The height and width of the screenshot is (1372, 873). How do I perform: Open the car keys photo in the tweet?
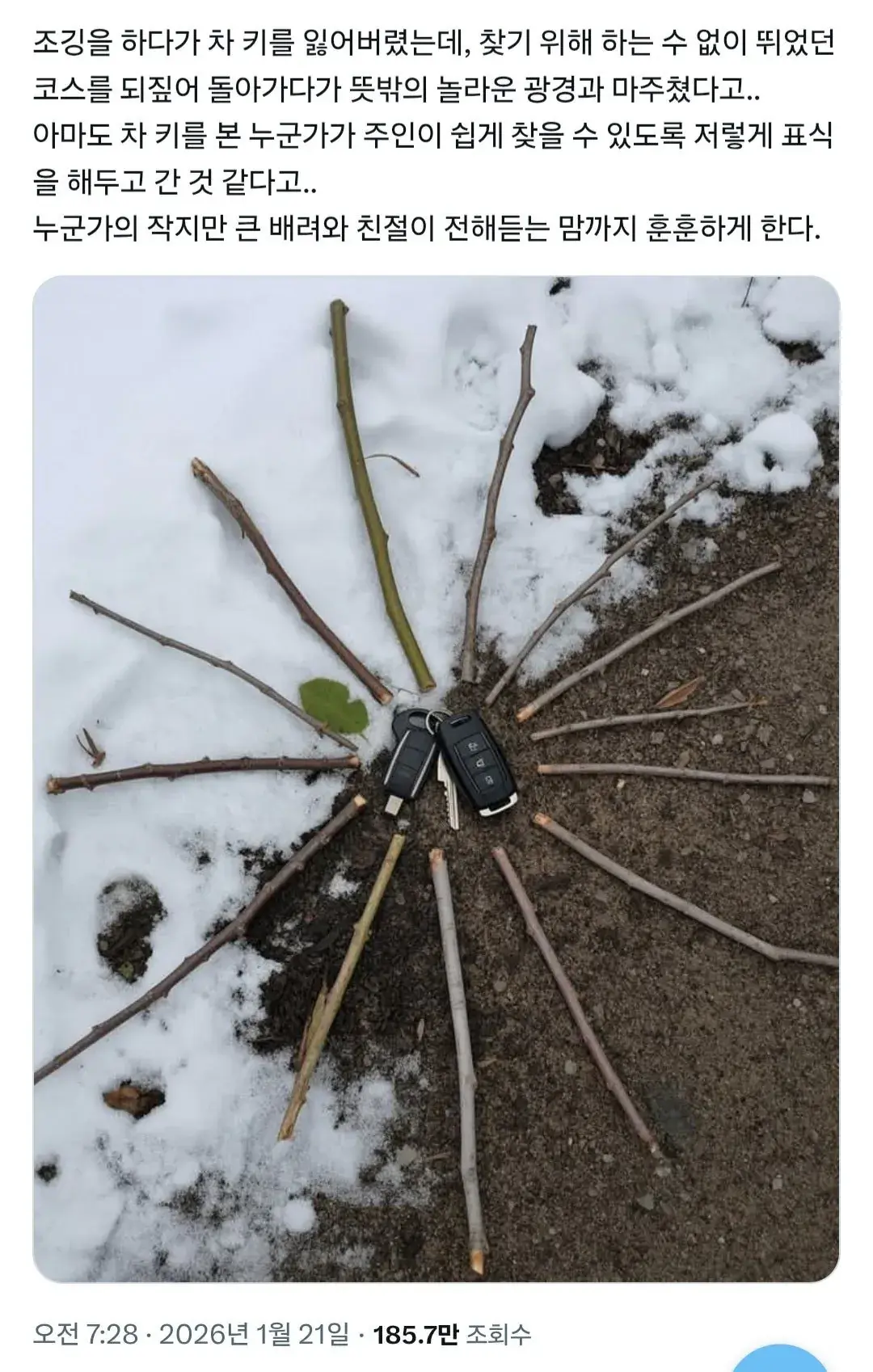pos(436,778)
